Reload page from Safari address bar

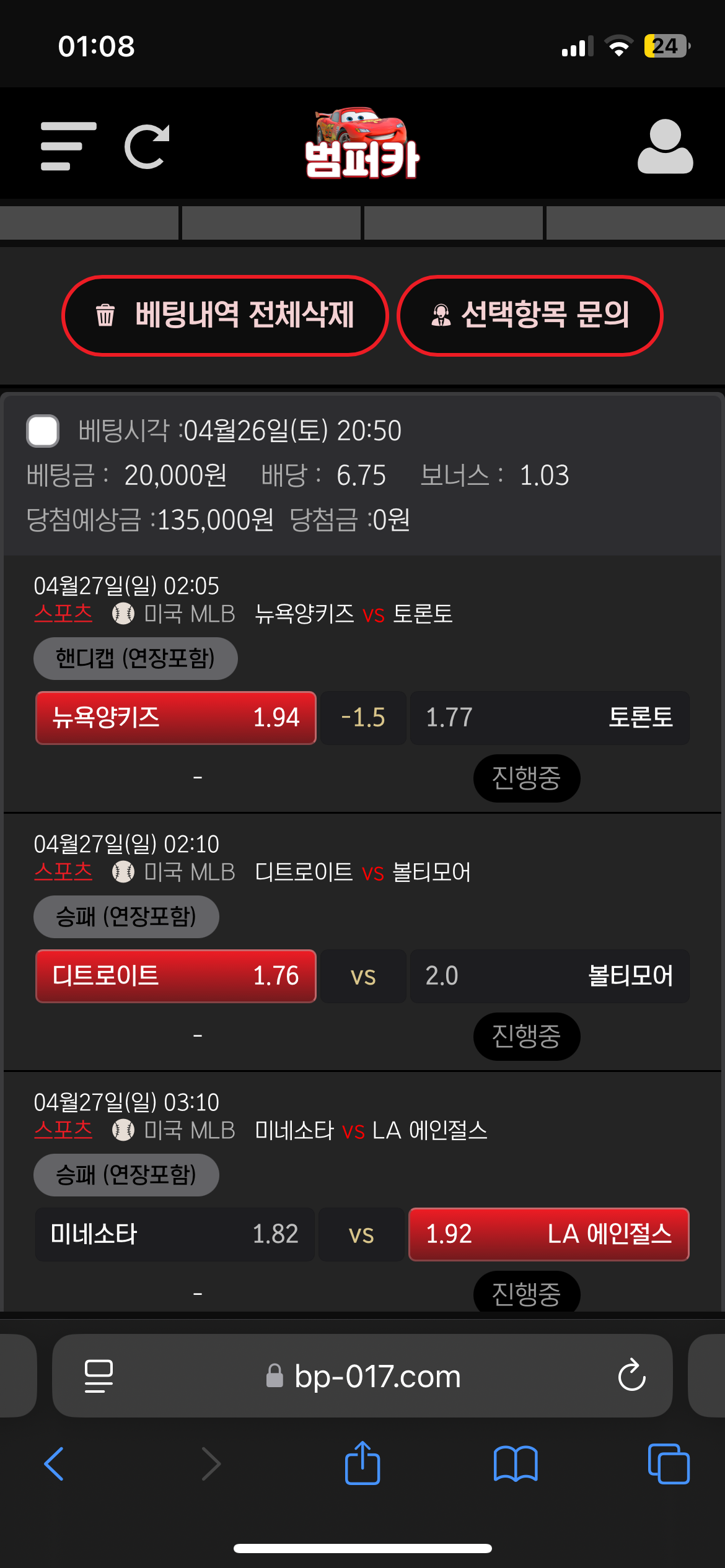click(x=631, y=1375)
